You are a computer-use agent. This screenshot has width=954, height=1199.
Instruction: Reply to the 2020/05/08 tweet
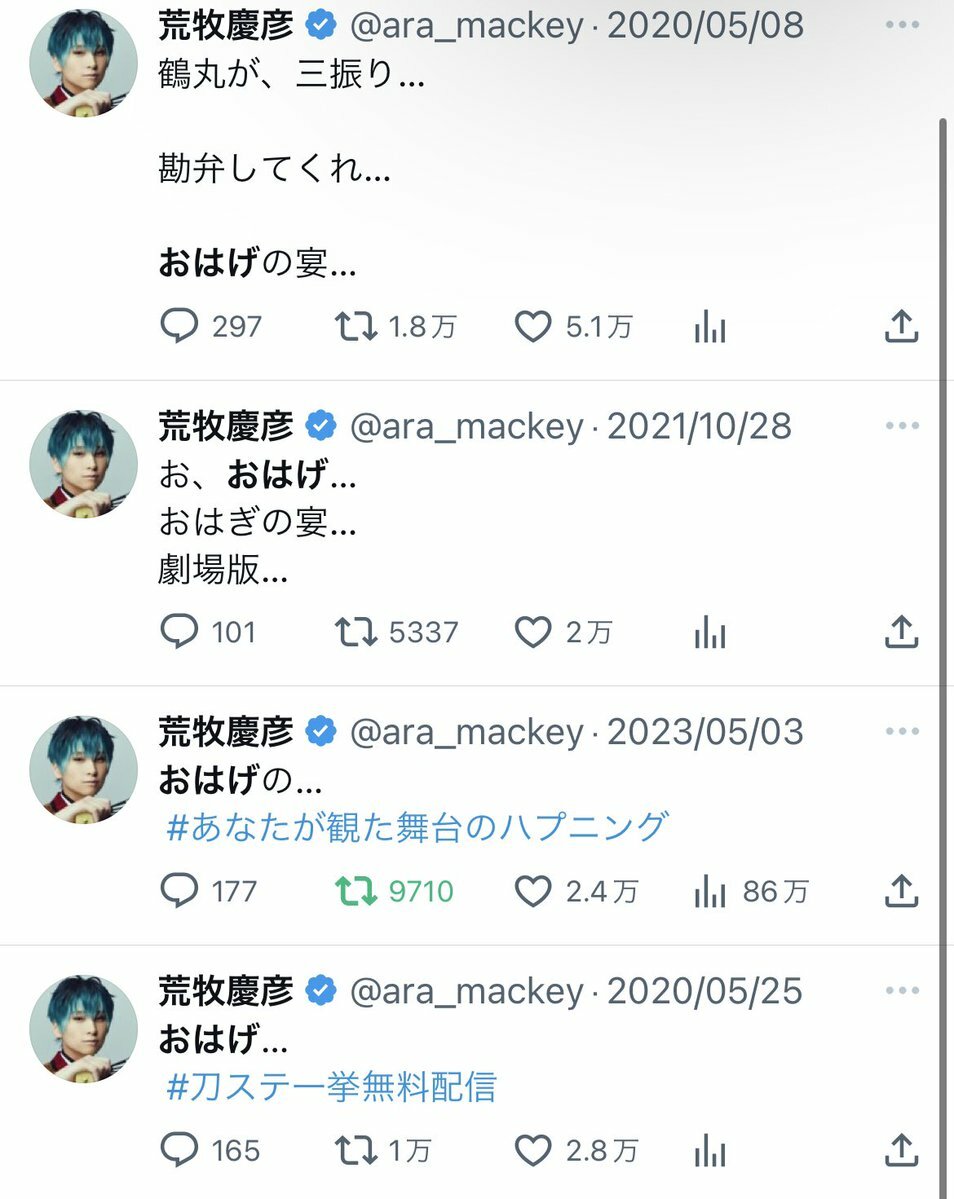[180, 326]
